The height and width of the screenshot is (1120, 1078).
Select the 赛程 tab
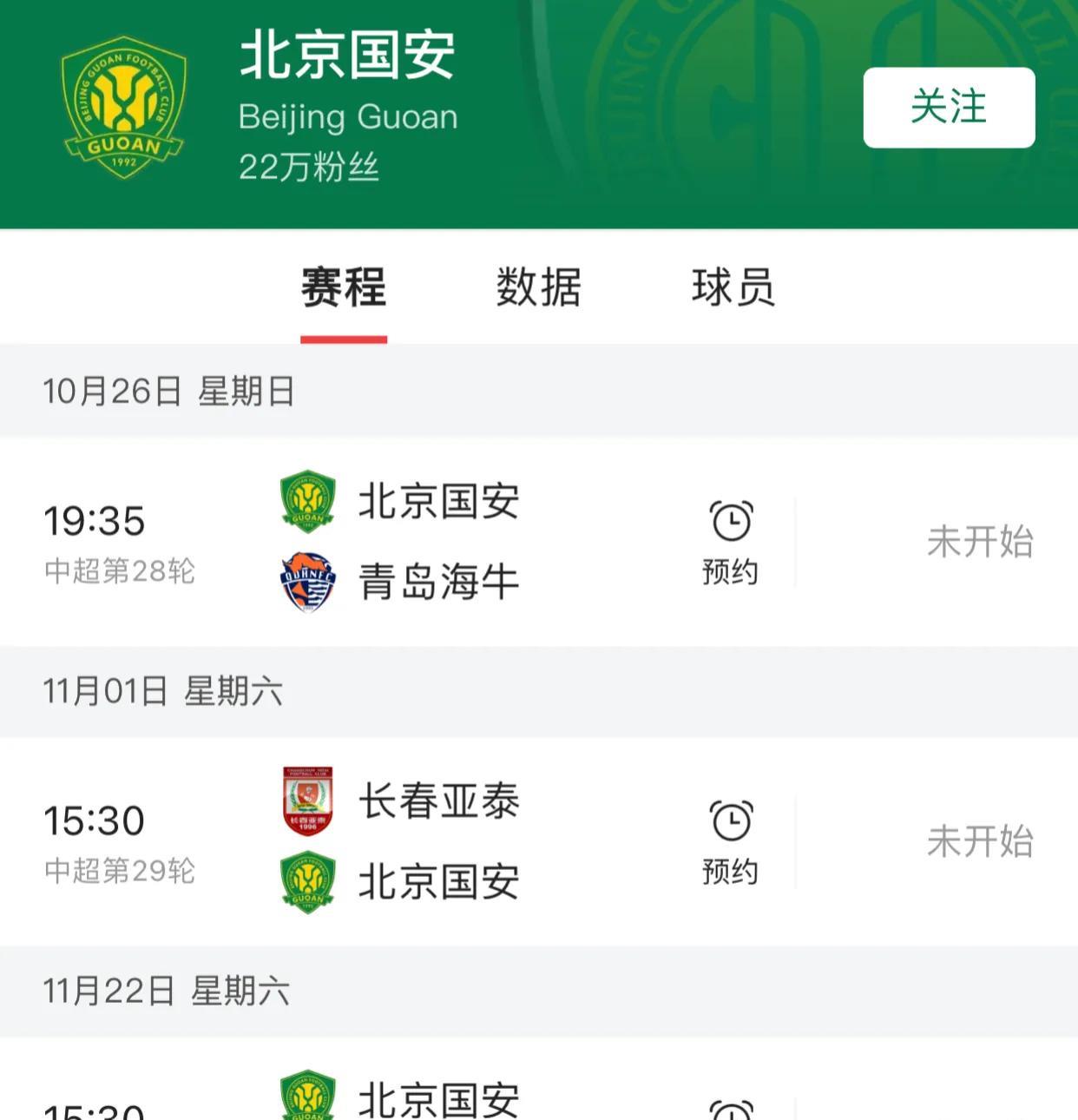click(x=344, y=287)
